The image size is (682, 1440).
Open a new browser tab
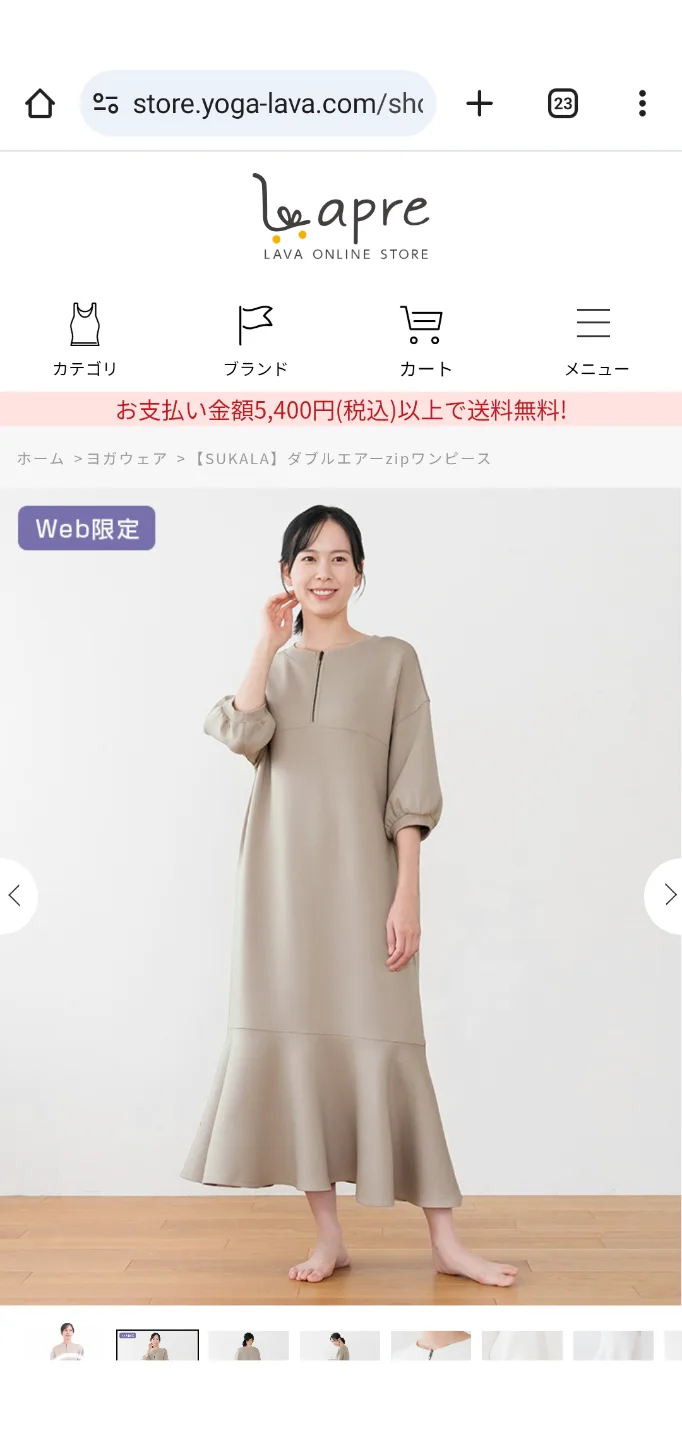pos(480,103)
